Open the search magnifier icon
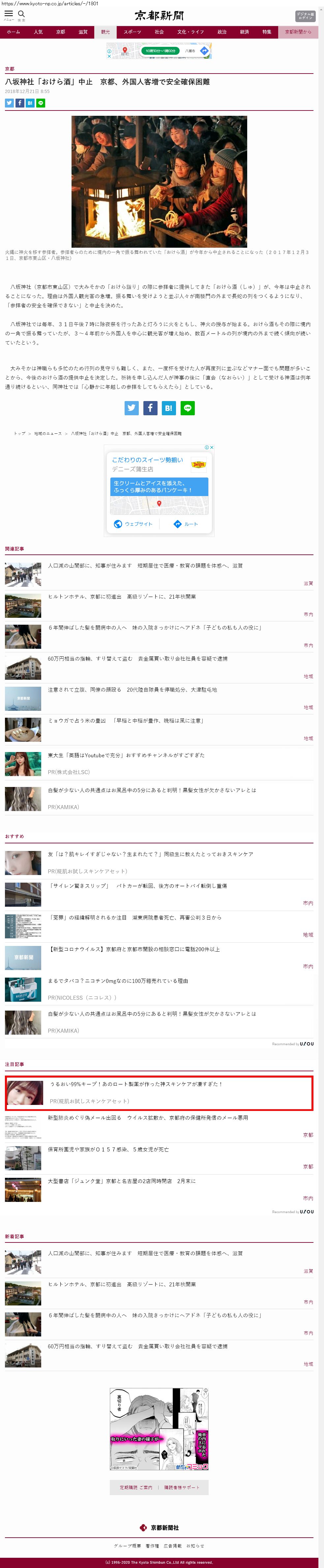This screenshot has width=324, height=1568. click(21, 14)
